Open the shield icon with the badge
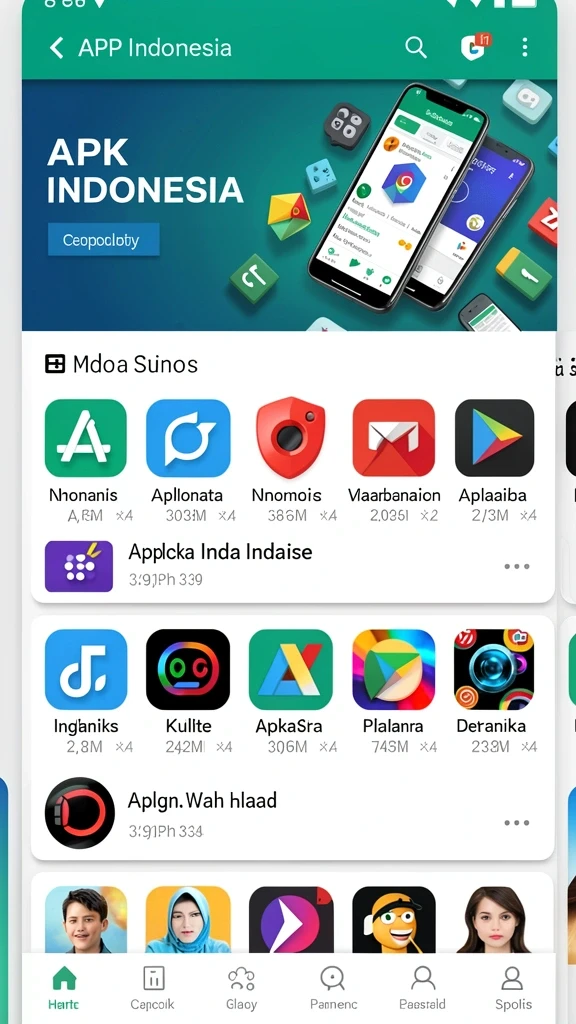 (x=474, y=47)
